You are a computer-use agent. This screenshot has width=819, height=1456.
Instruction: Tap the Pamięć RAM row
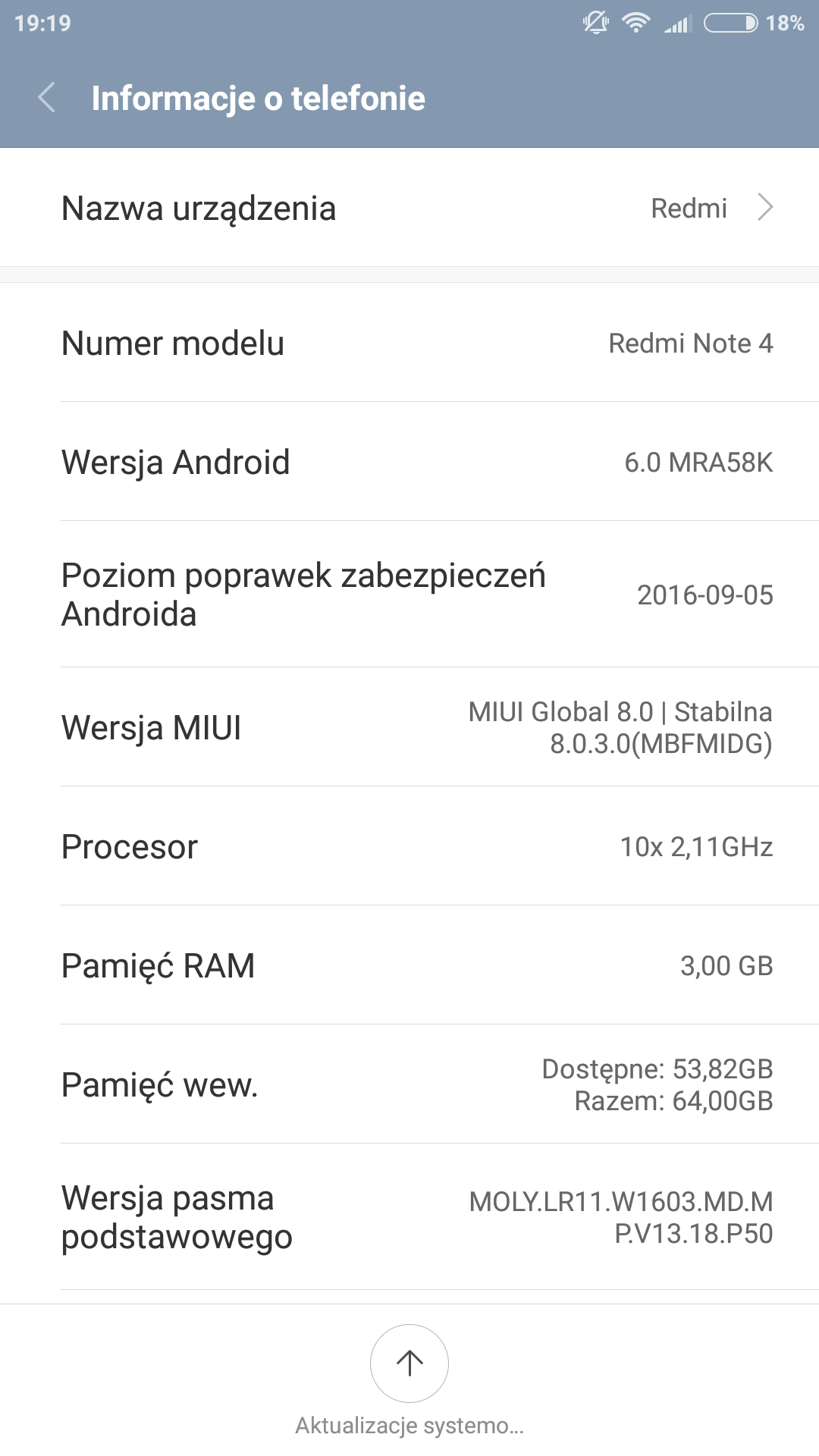coord(409,965)
